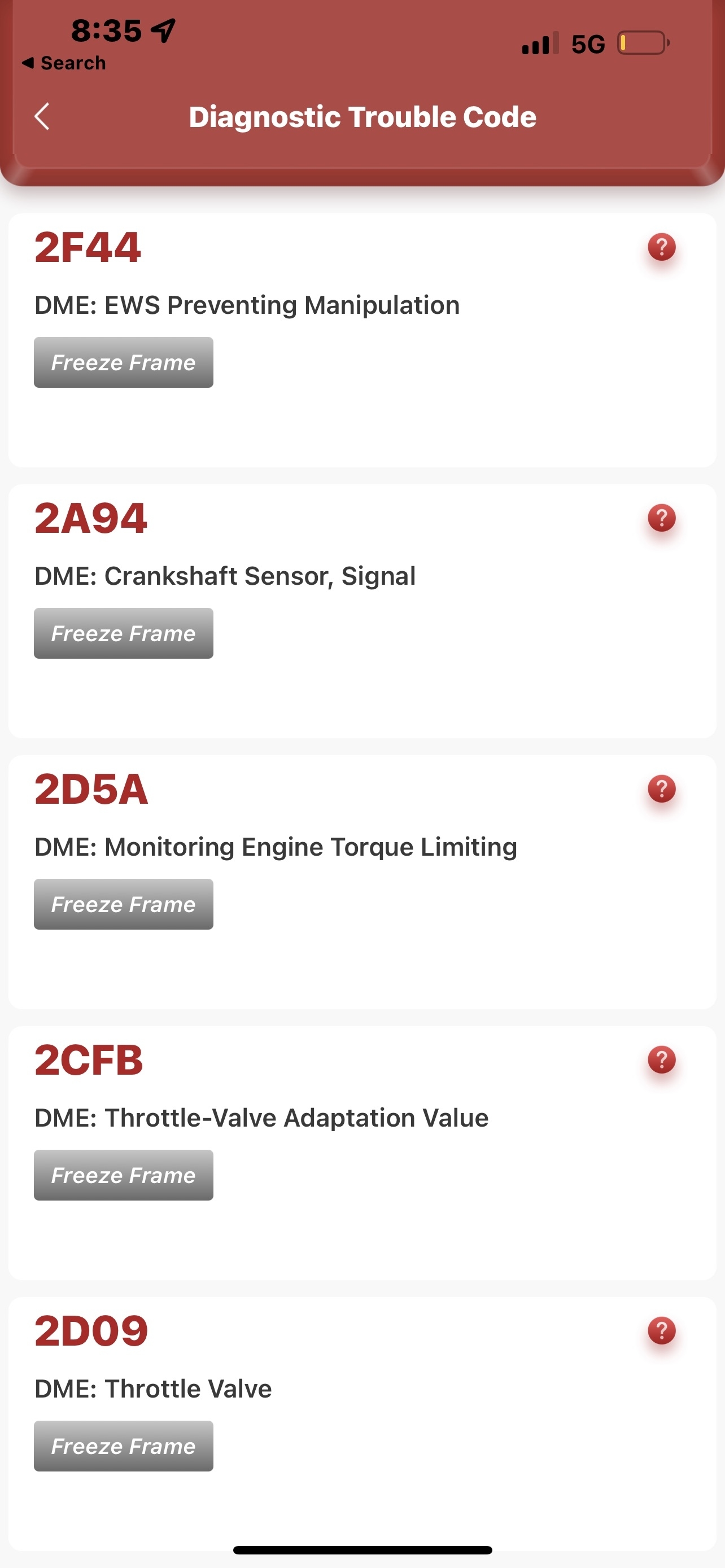Open help for code 2CFB
This screenshot has height=1568, width=725.
(x=661, y=1060)
